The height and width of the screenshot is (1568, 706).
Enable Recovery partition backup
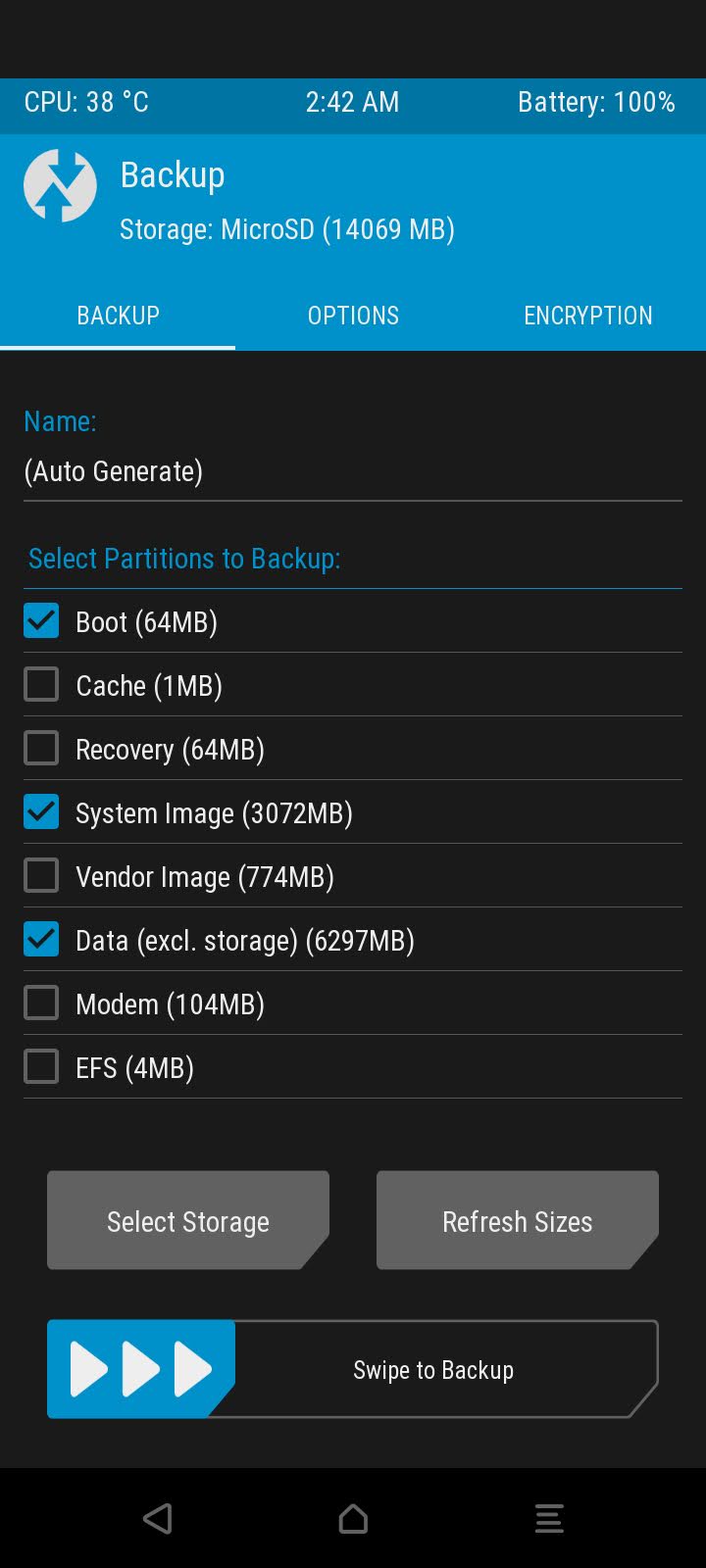(41, 749)
